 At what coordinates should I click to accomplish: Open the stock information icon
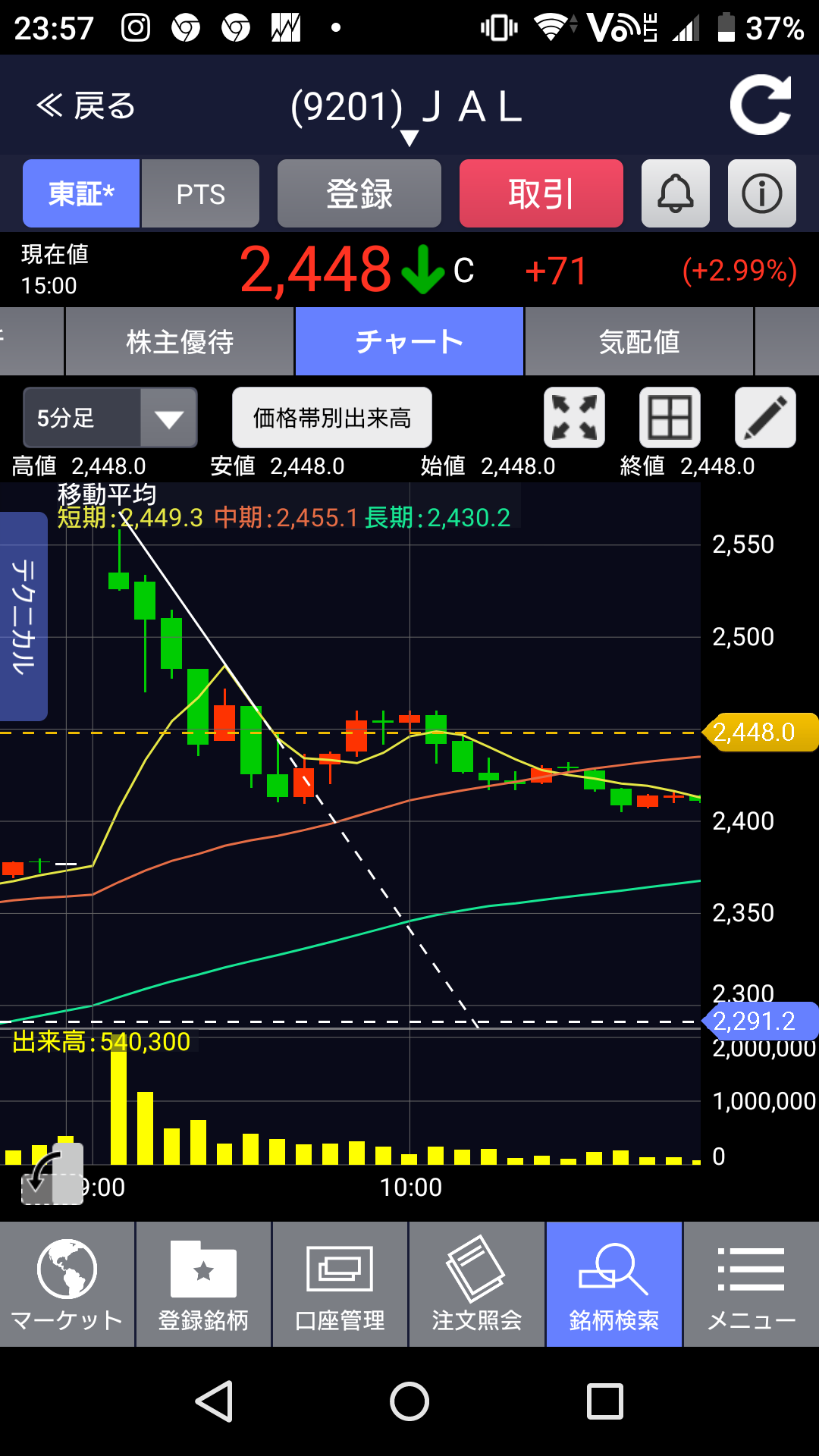[761, 194]
